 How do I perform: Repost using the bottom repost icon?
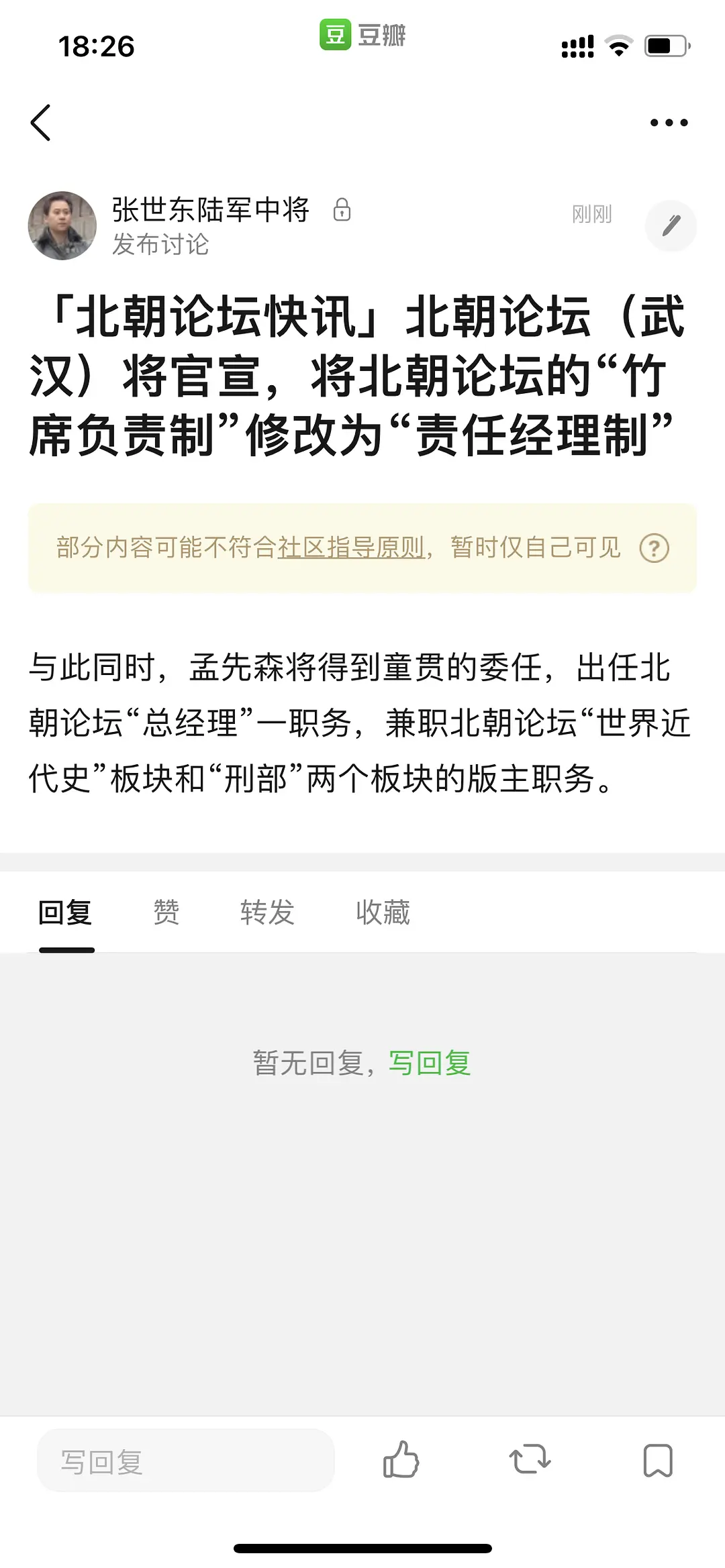click(530, 1460)
